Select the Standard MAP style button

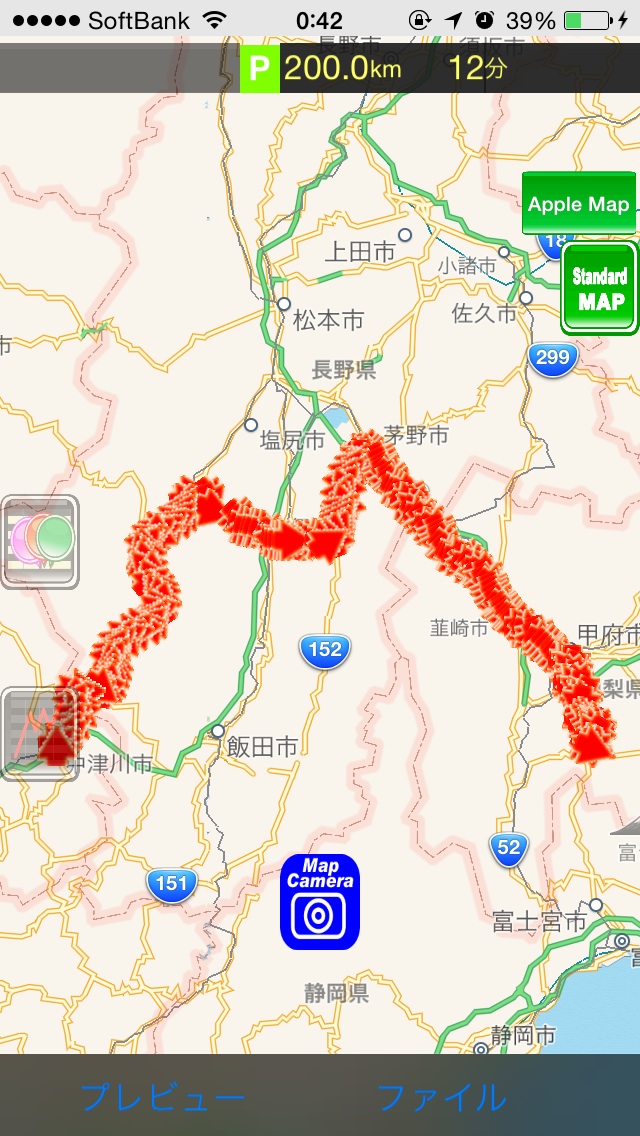click(x=599, y=289)
